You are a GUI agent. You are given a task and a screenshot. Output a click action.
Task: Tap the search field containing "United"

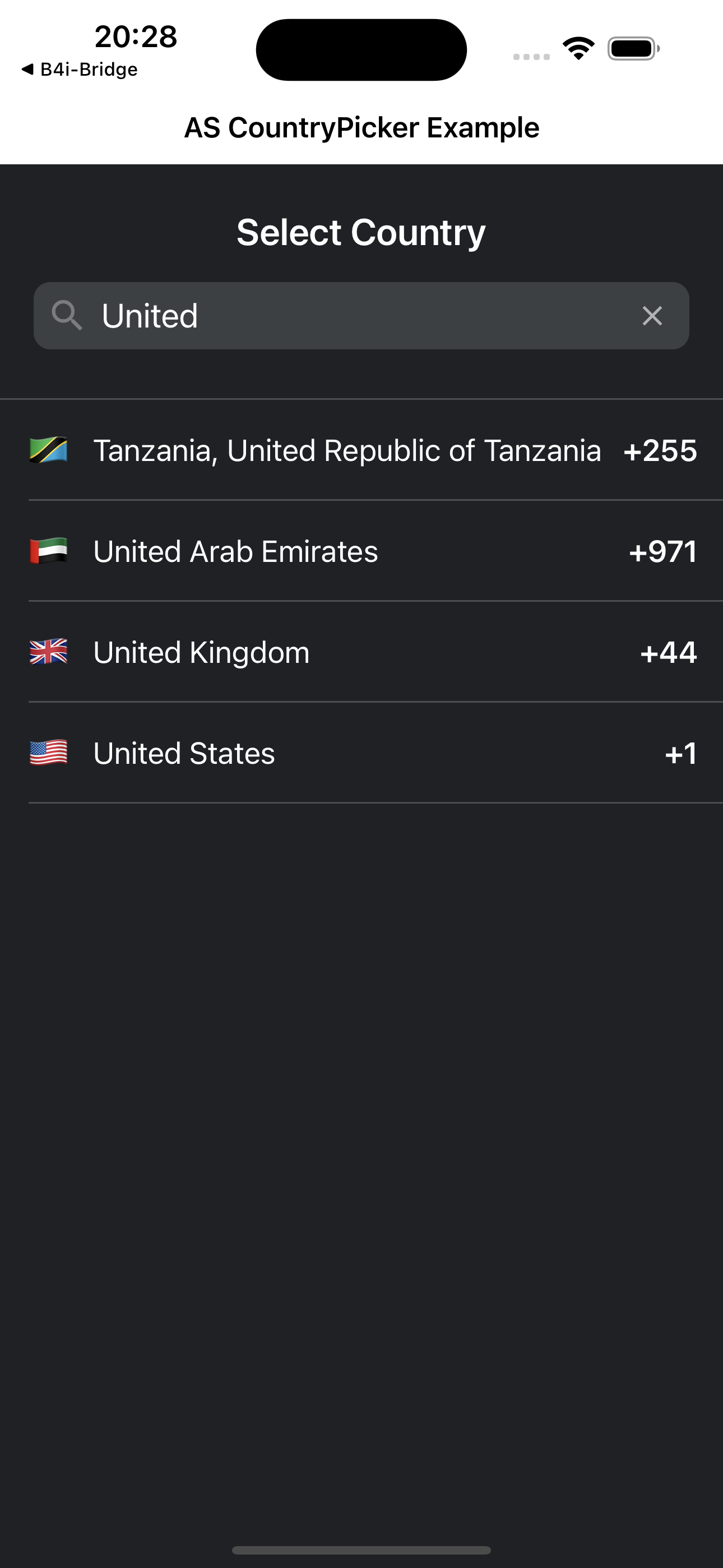point(359,315)
